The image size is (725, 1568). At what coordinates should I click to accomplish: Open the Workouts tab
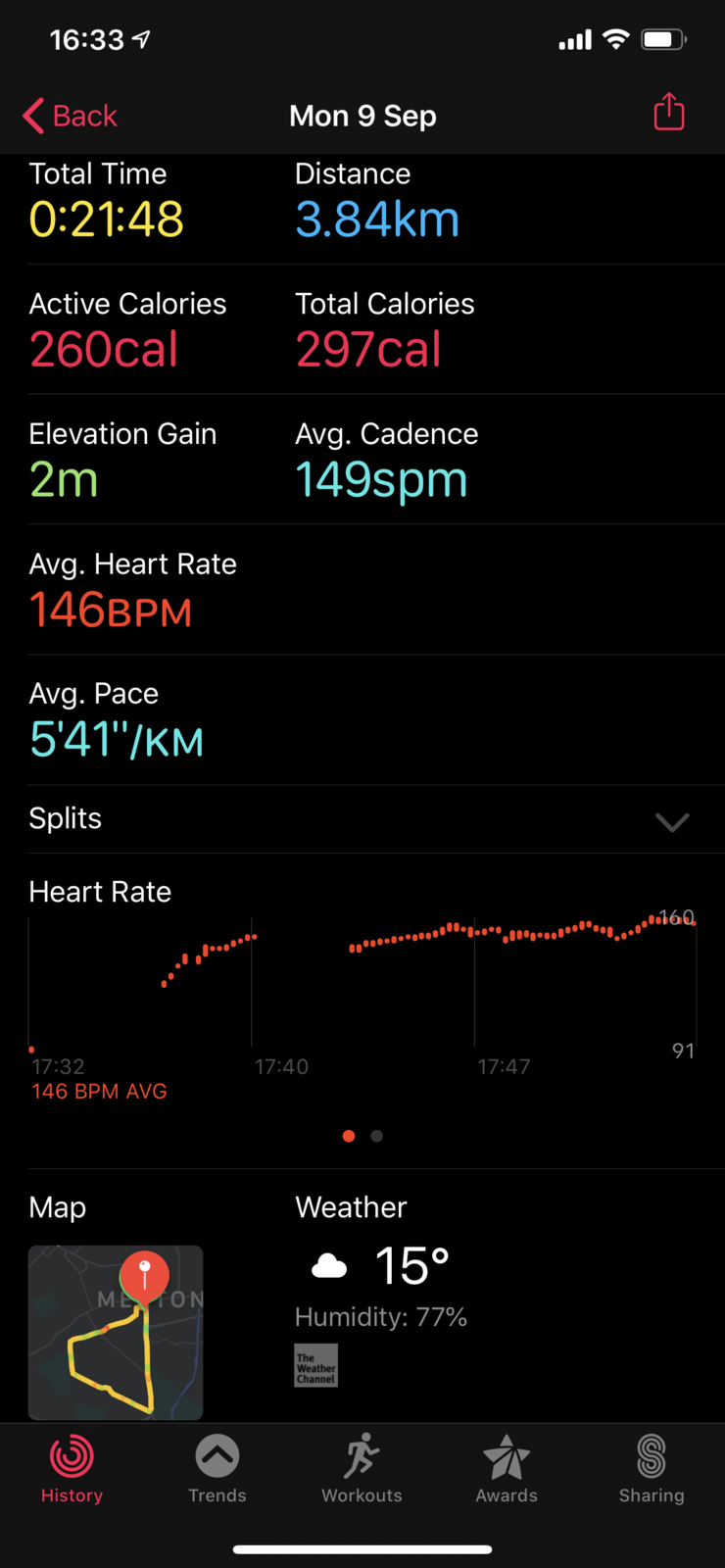coord(362,1468)
